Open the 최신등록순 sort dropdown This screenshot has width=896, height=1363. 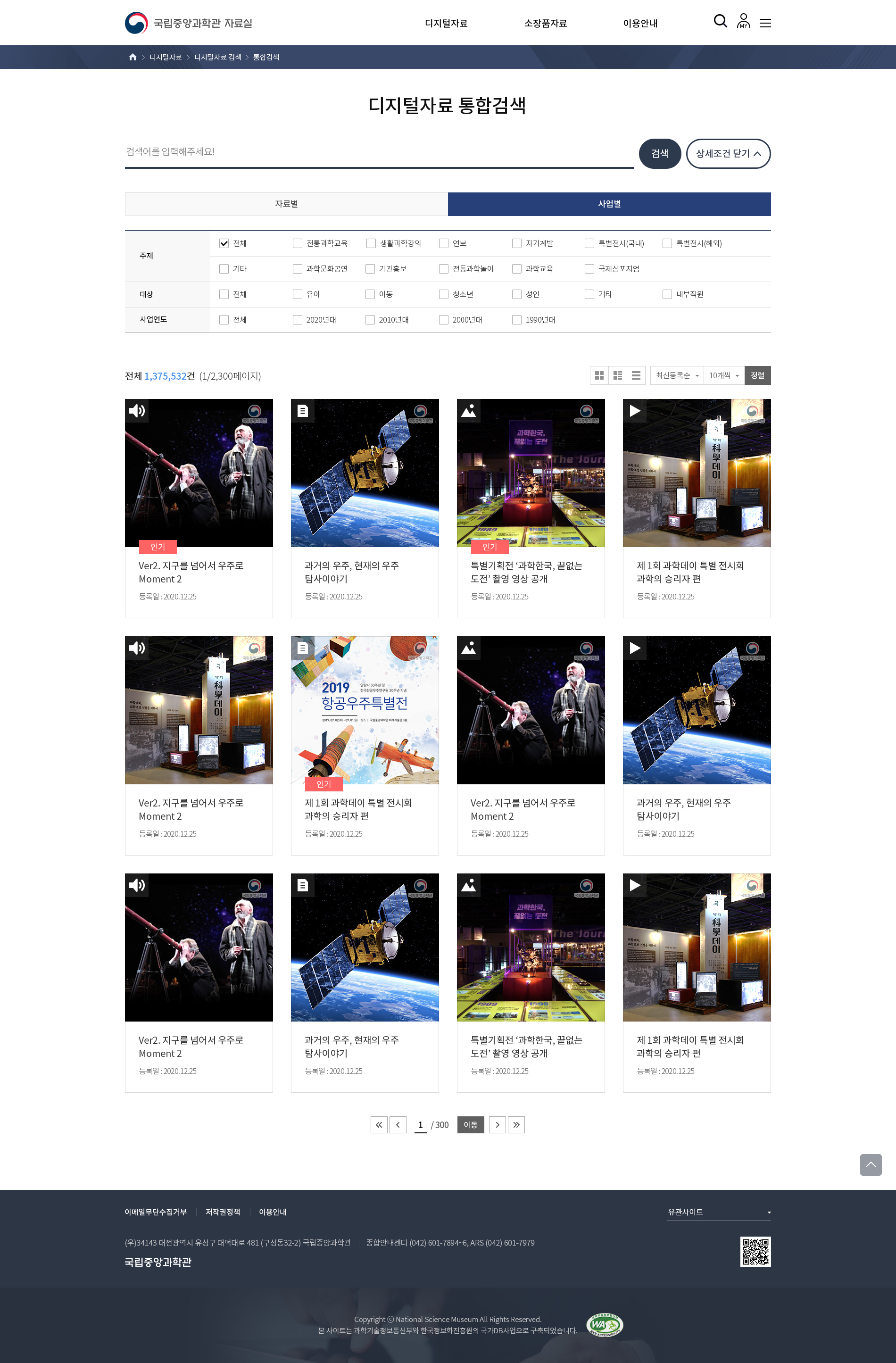677,376
